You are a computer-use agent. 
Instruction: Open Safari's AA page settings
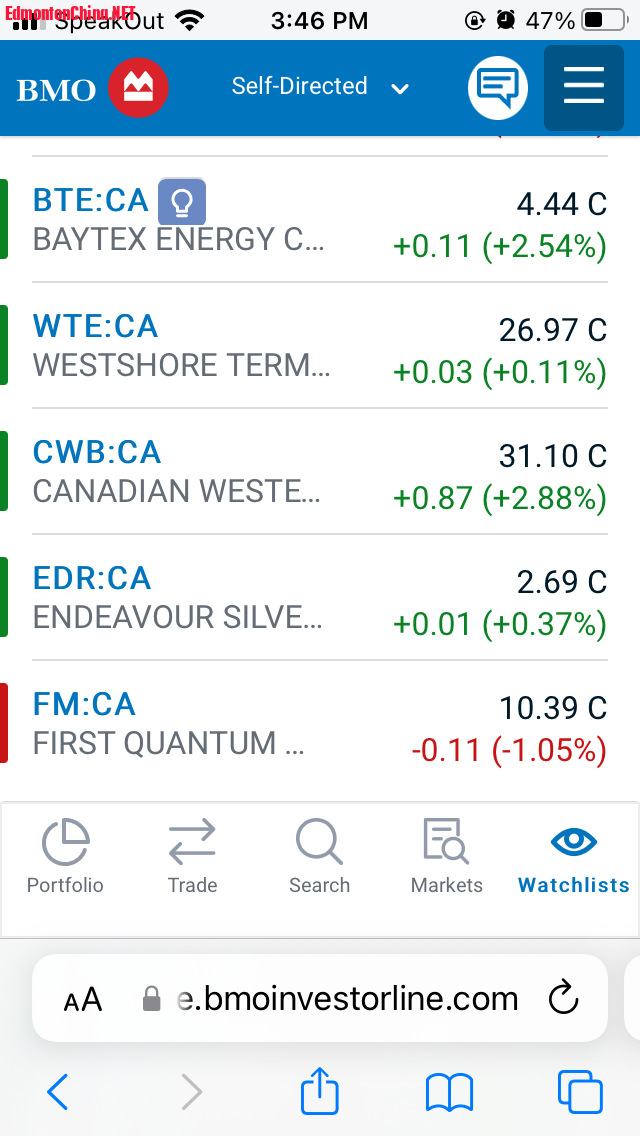[x=83, y=999]
